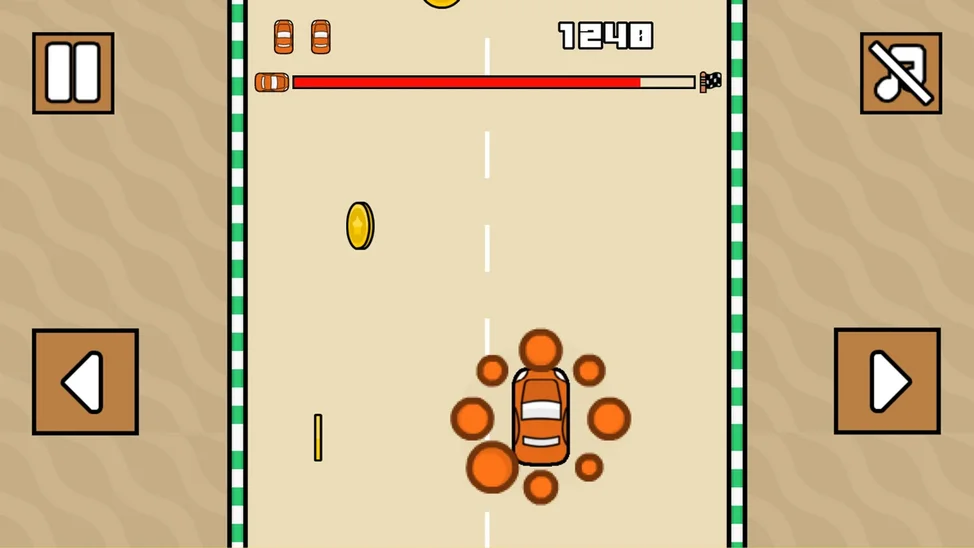Steer the car left with the arrow
Screen dimensions: 974x548
click(x=85, y=382)
